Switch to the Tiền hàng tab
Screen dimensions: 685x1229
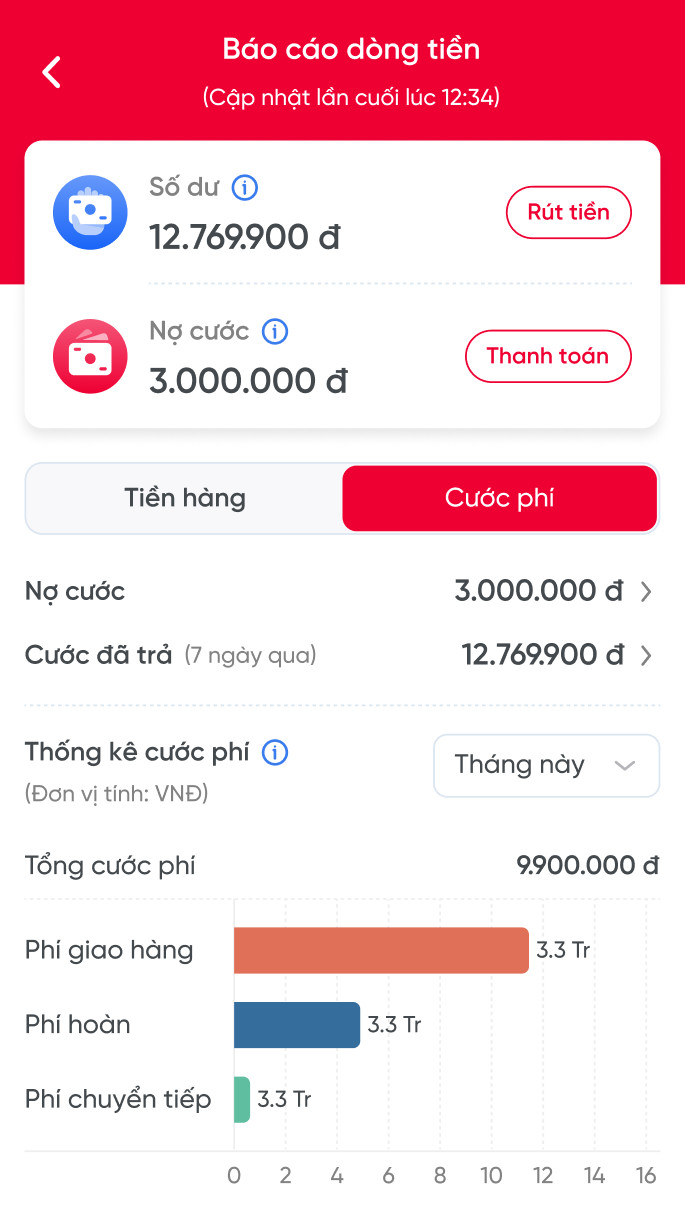tap(185, 498)
